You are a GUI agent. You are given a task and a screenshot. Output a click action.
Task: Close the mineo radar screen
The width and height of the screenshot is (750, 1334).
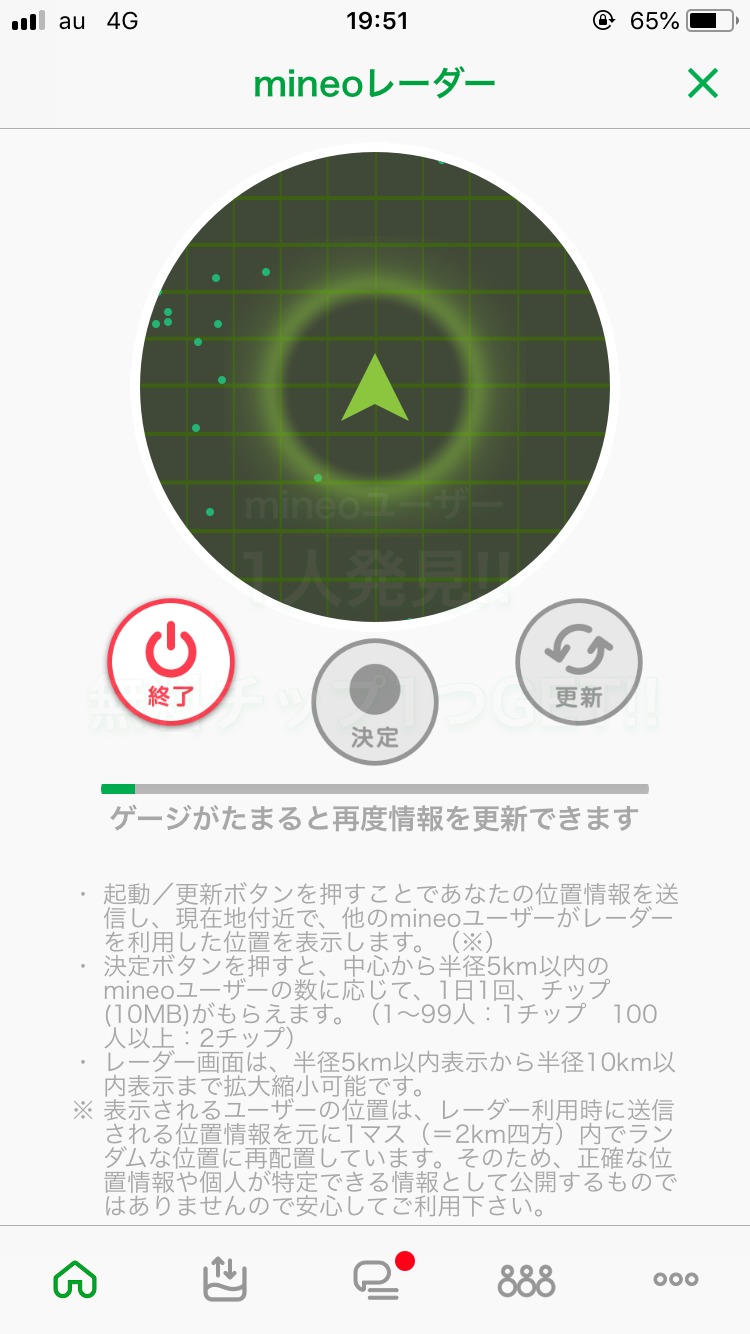[703, 84]
